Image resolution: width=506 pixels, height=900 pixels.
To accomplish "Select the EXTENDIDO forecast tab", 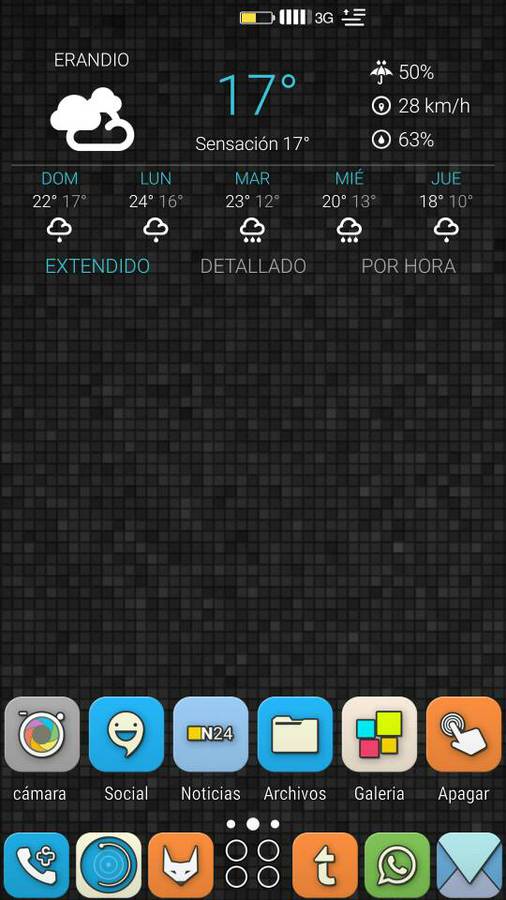I will click(98, 266).
